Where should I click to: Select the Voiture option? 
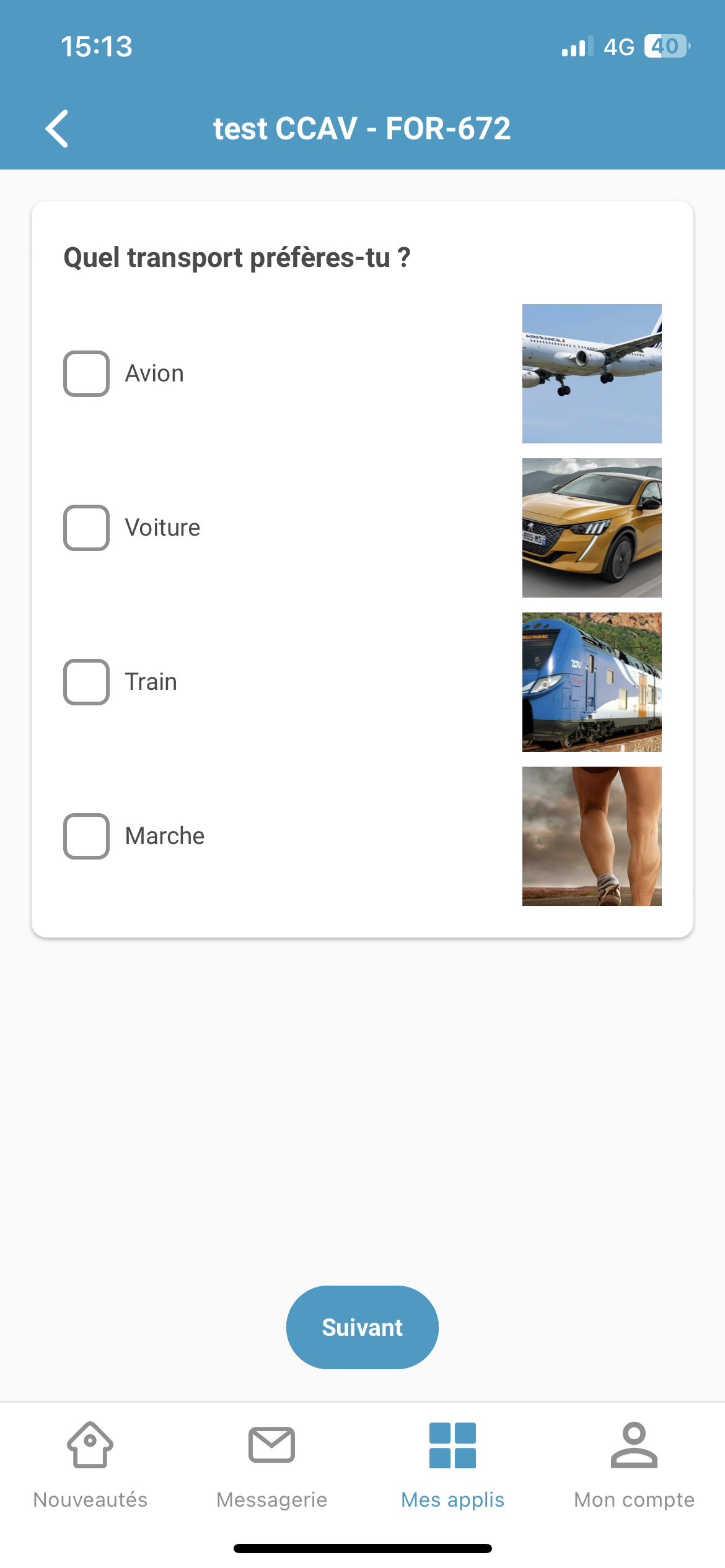pyautogui.click(x=87, y=528)
